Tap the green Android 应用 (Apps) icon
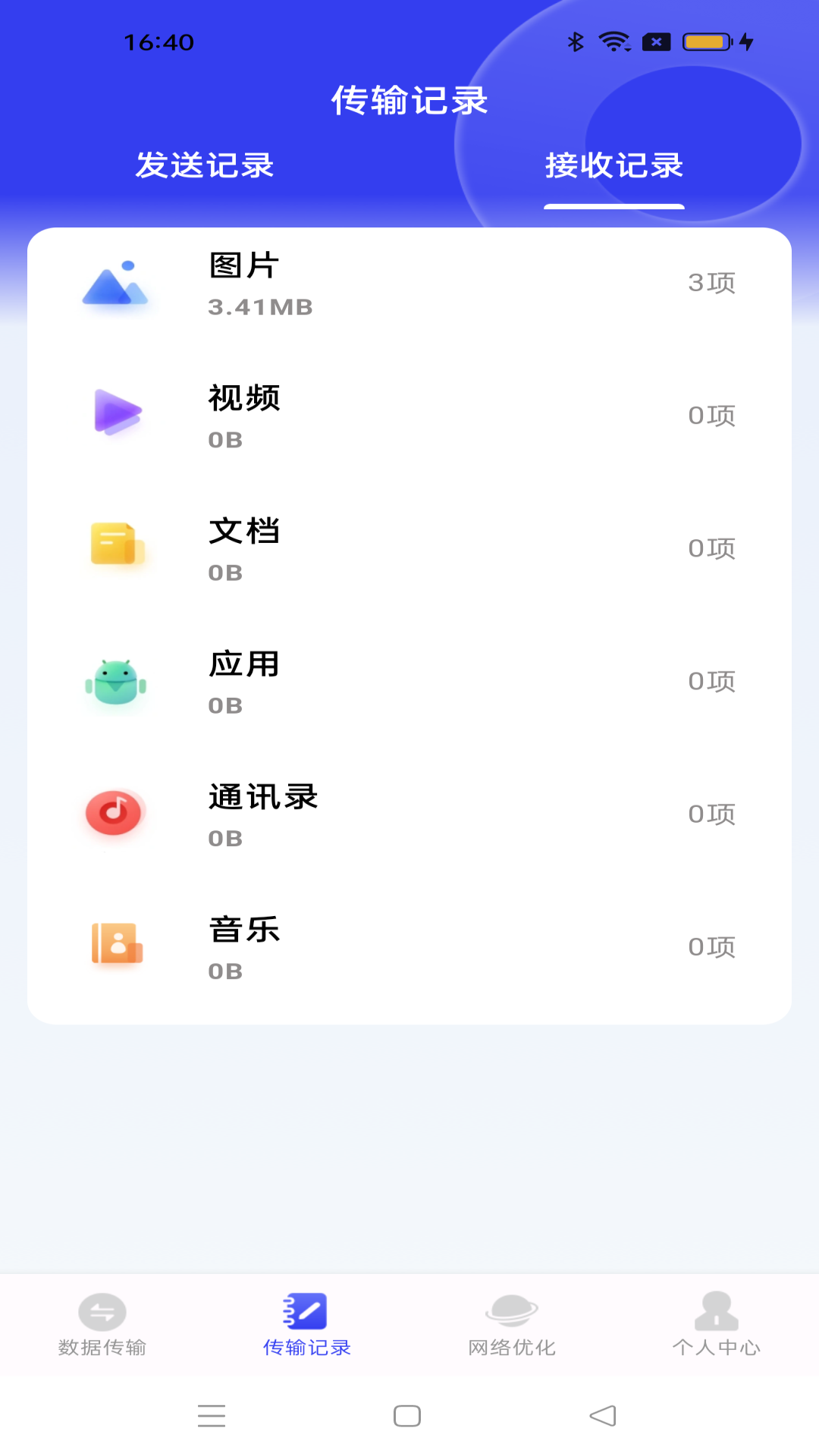This screenshot has width=819, height=1456. click(x=115, y=681)
